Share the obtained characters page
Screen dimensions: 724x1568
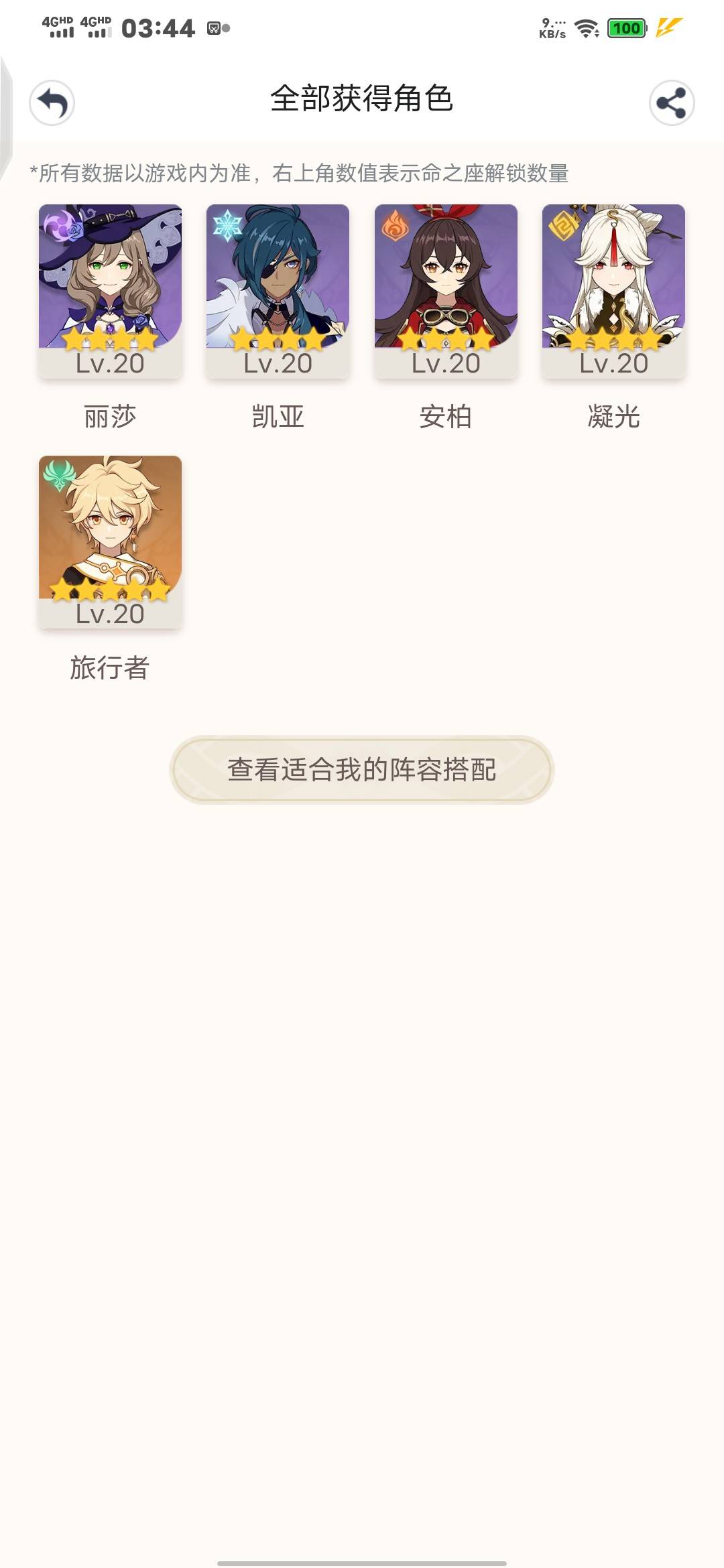point(671,103)
